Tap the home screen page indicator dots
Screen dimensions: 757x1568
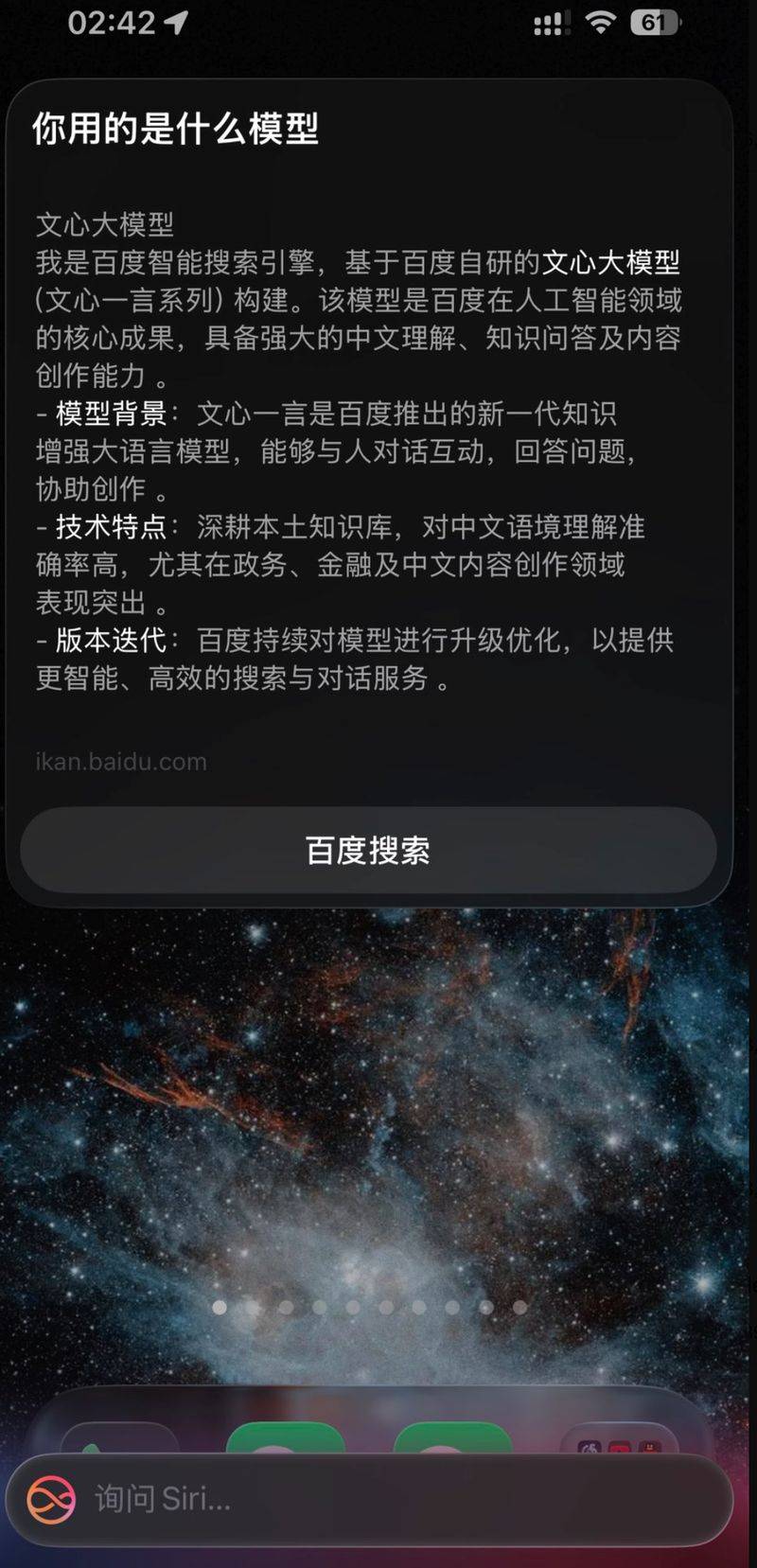pyautogui.click(x=368, y=1306)
